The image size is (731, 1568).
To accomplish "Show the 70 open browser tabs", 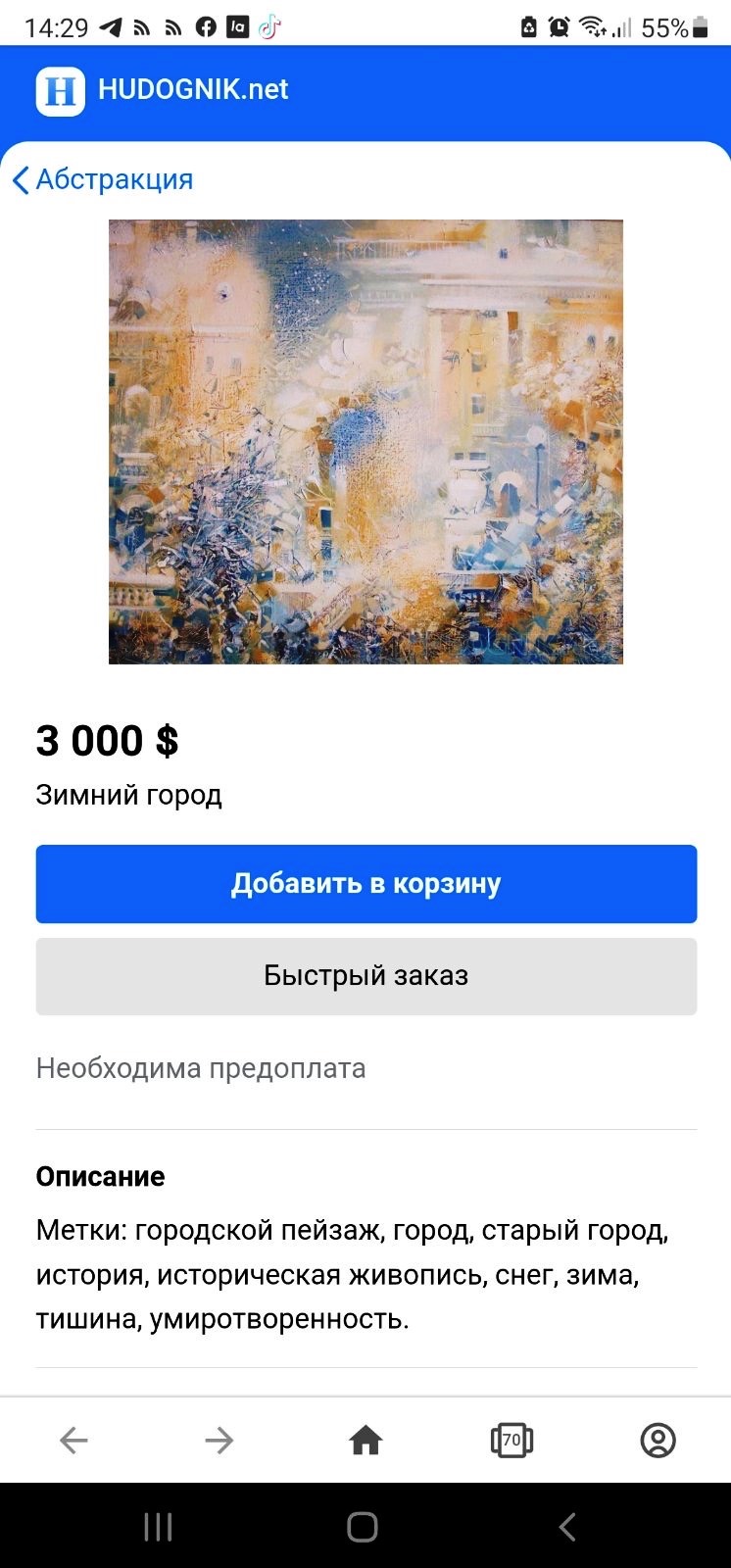I will 512,1440.
